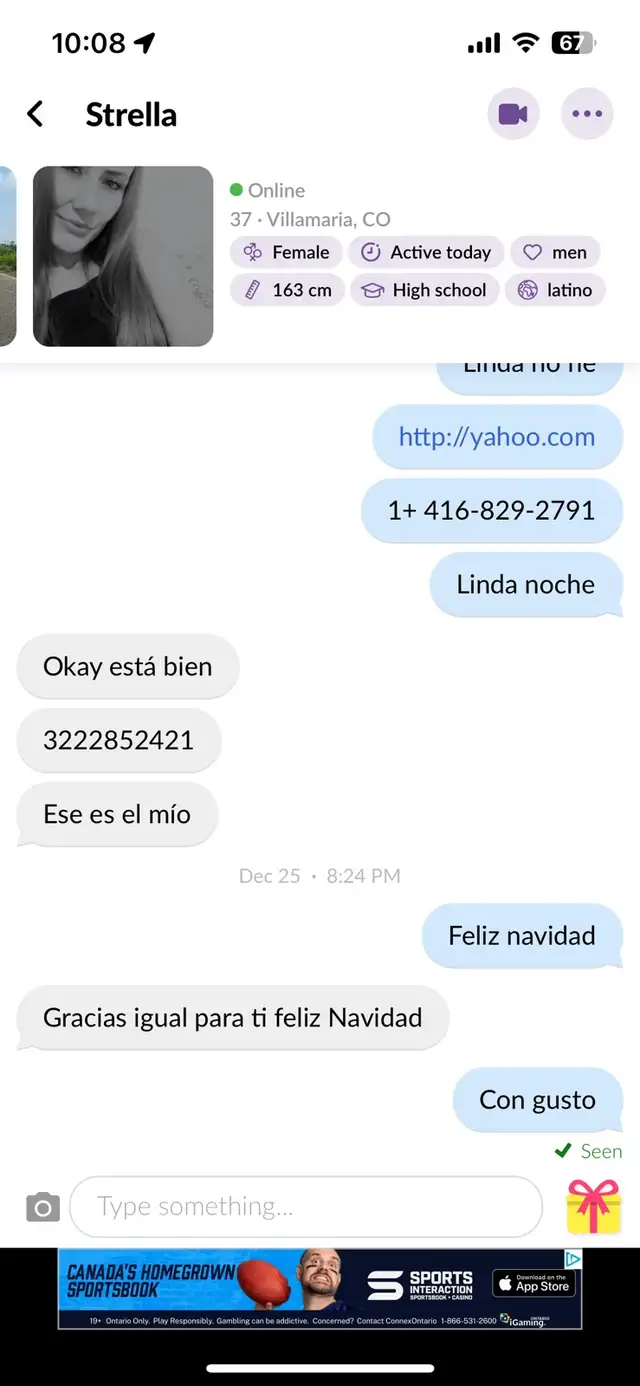Open the ad info icon on banner
The width and height of the screenshot is (640, 1386).
573,1258
